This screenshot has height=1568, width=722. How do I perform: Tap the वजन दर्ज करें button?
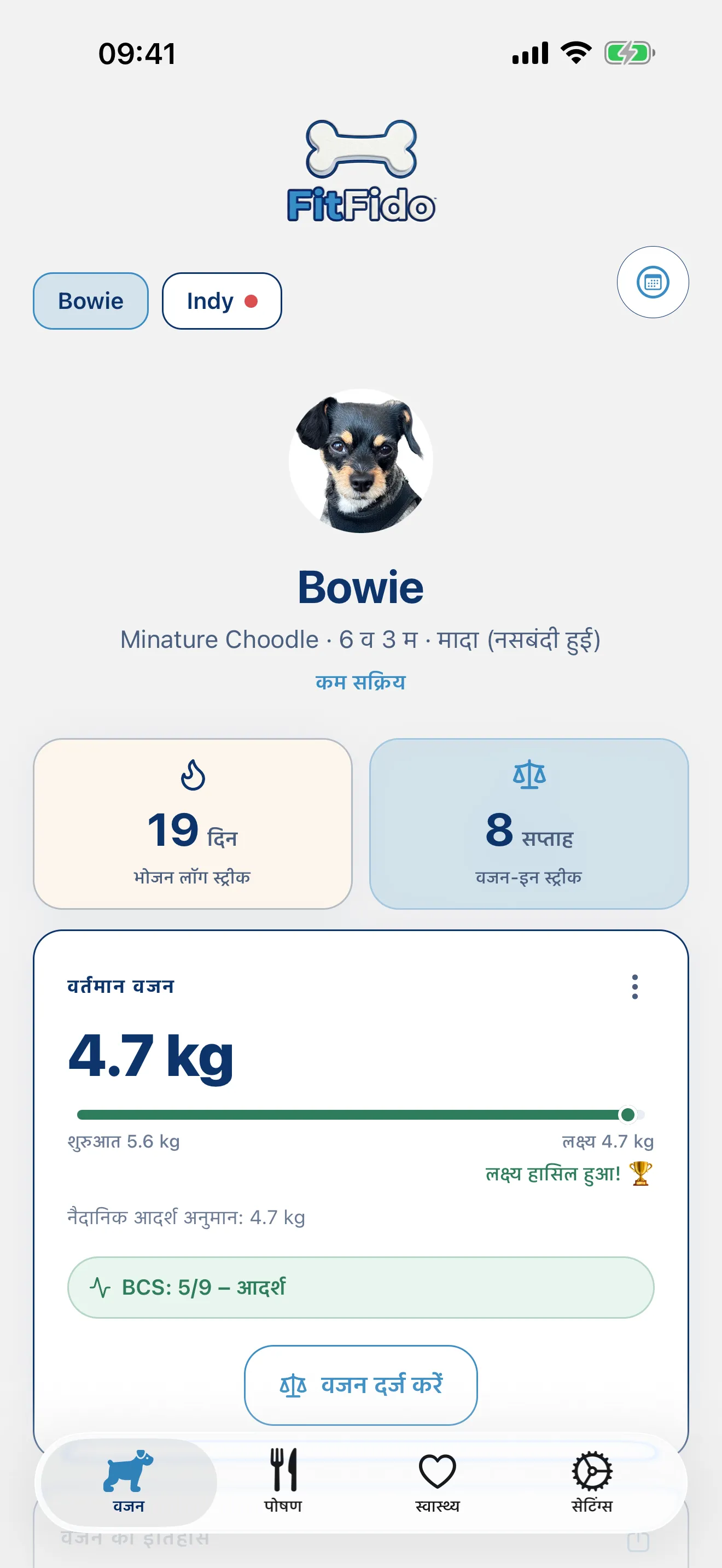360,1385
